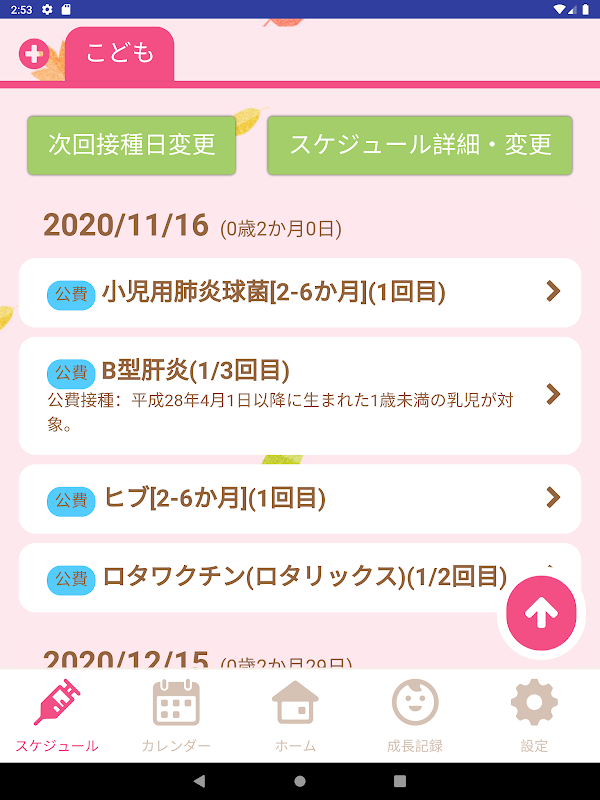This screenshot has height=800, width=600.
Task: Open 小児用肺炎球菌 1回目 vaccine entry
Action: (x=300, y=293)
